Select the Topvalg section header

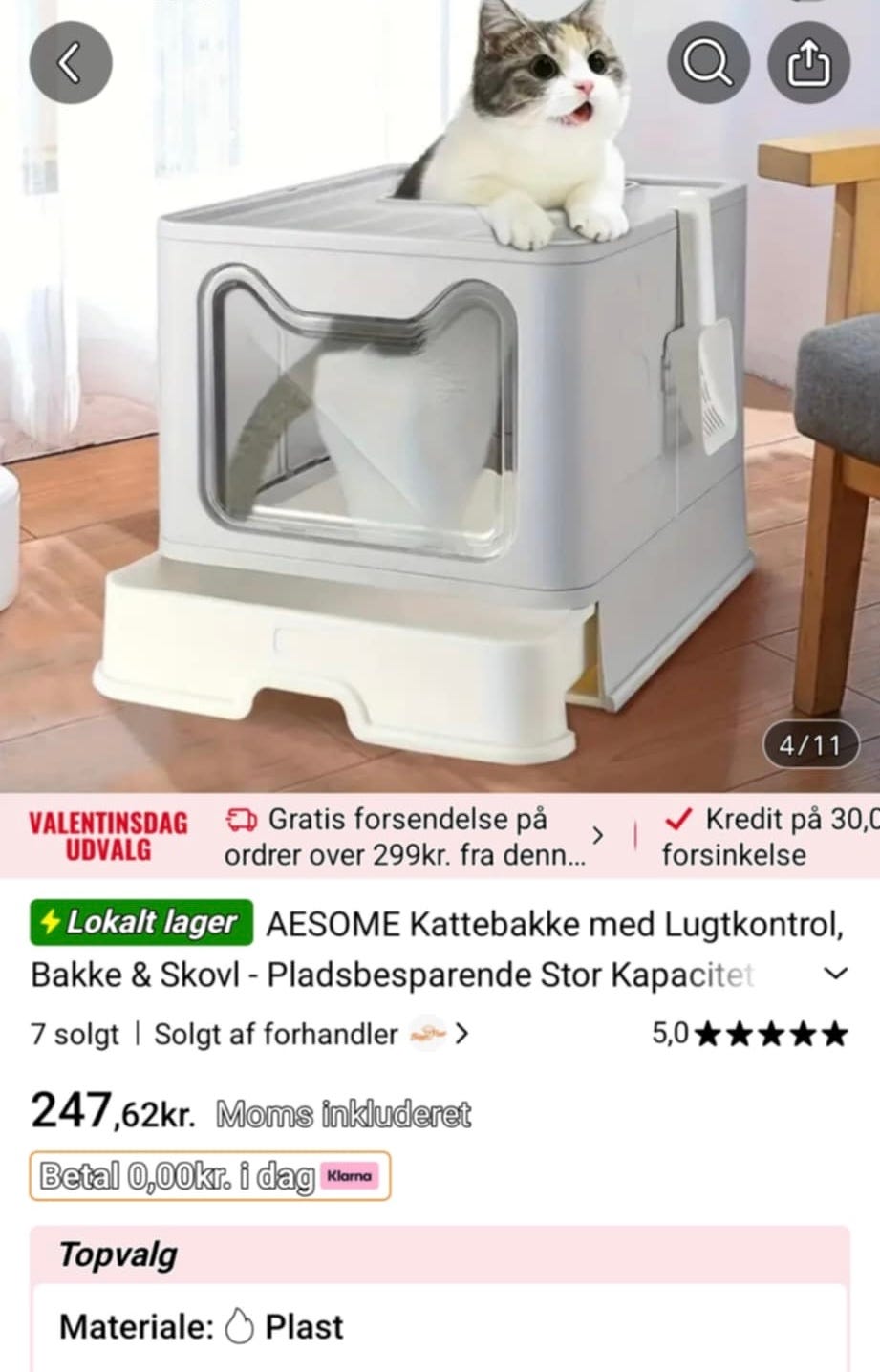117,1254
